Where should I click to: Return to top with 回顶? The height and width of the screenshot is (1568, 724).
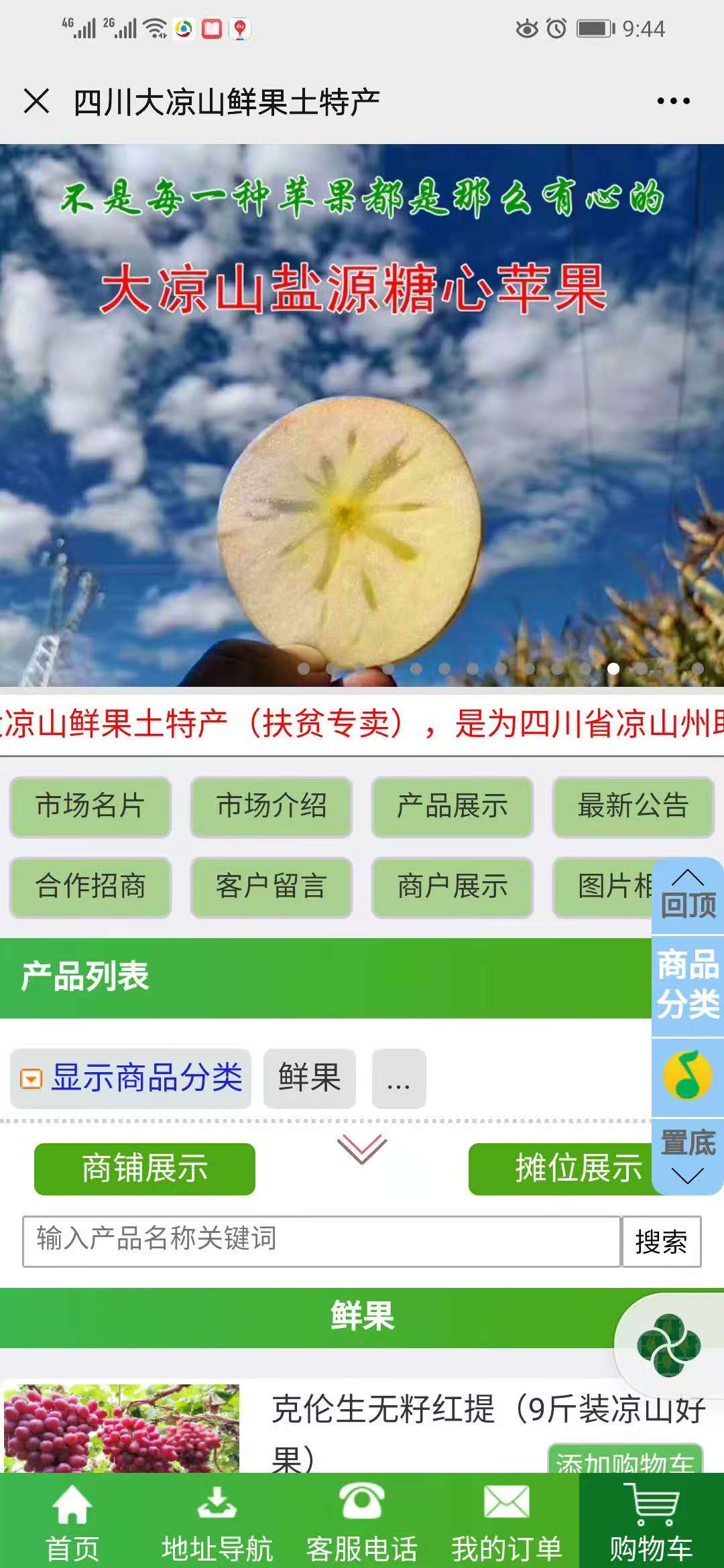[x=688, y=896]
